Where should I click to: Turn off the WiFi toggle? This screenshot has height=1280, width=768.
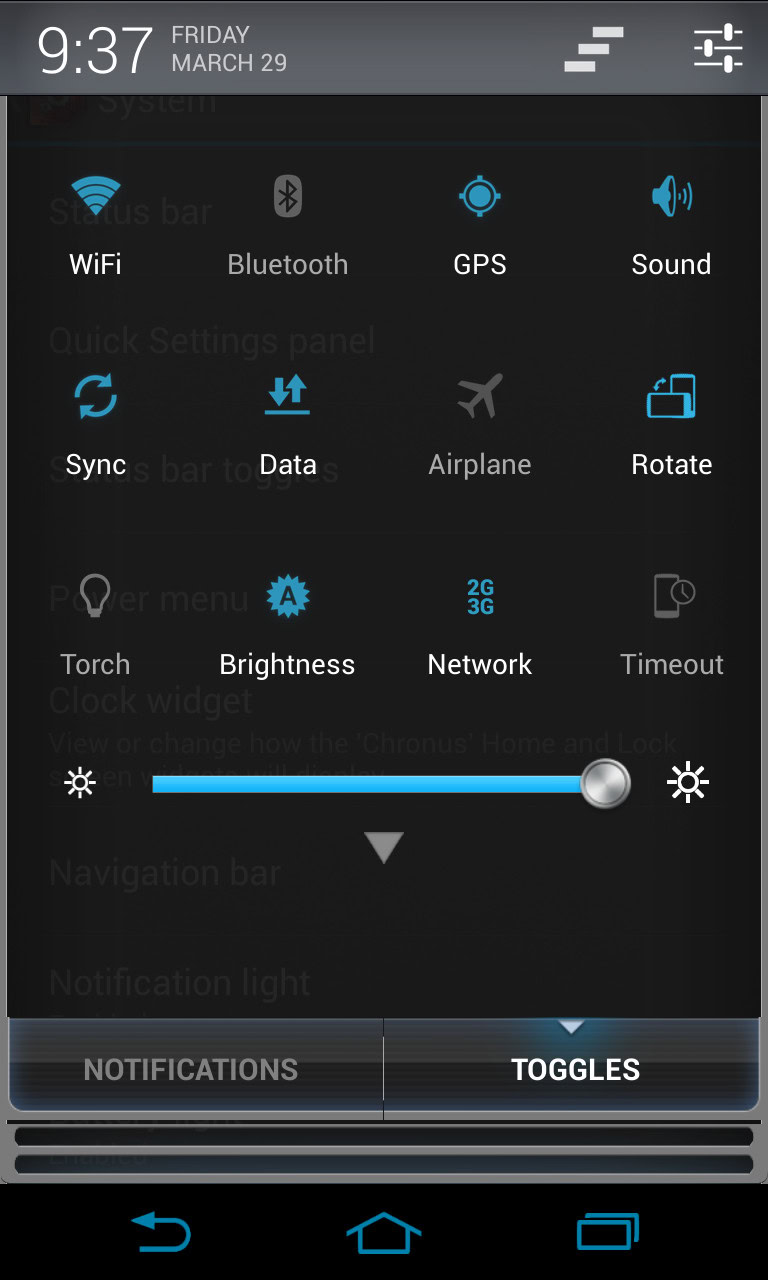pos(96,222)
